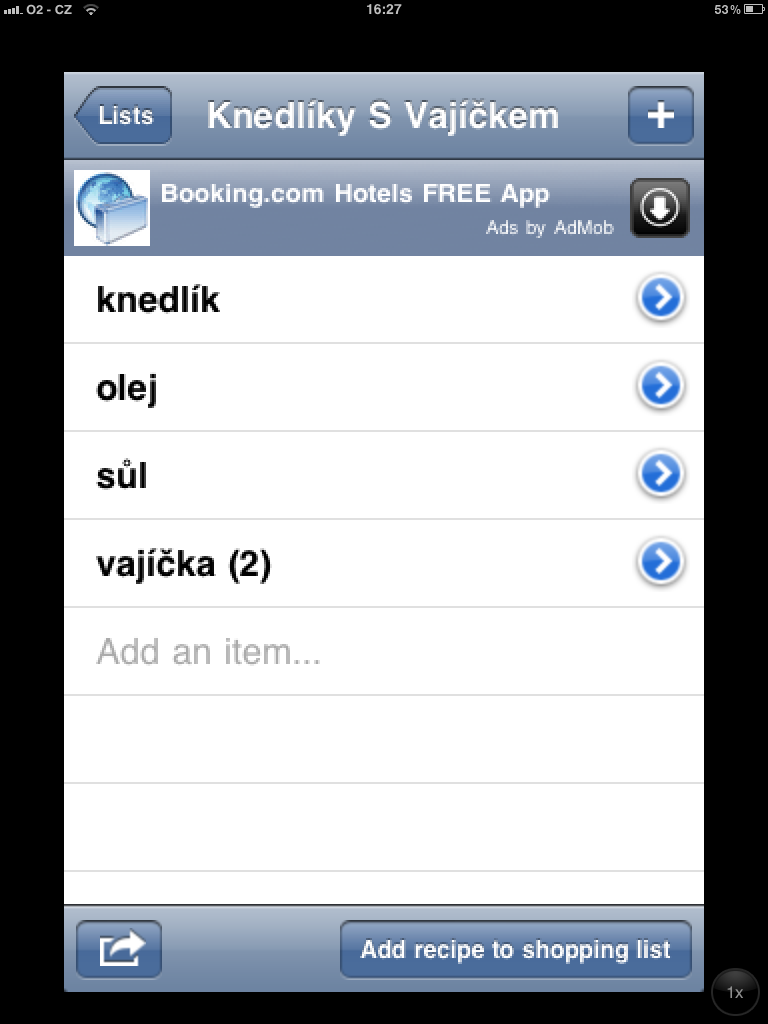Download the Booking.com Hotels app ad
This screenshot has width=768, height=1024.
pos(660,208)
